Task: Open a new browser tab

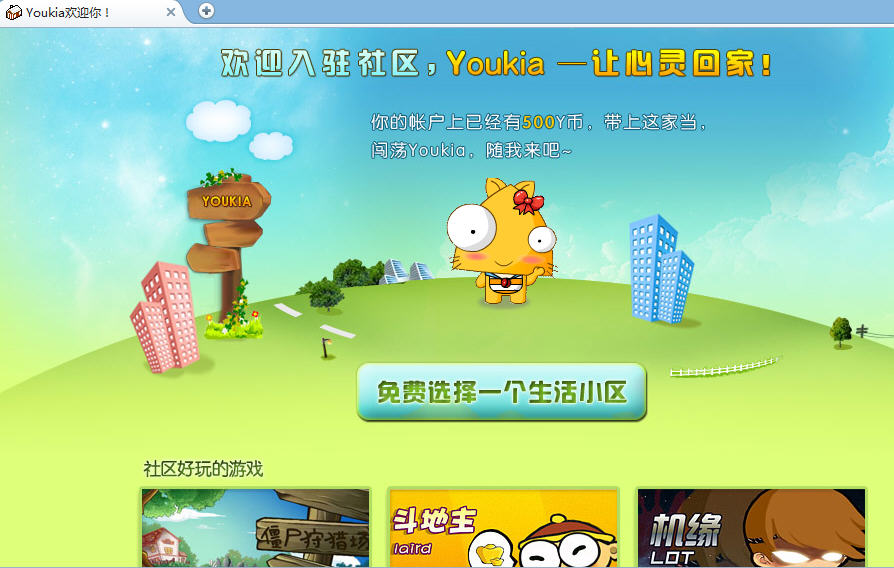Action: point(206,11)
